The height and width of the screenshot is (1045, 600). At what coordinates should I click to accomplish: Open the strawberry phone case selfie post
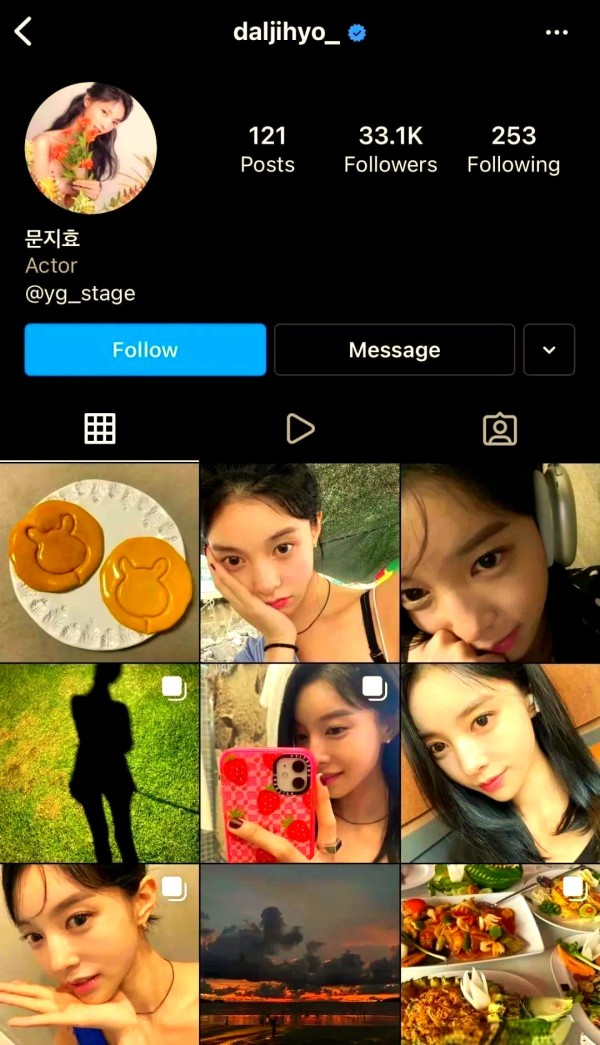pos(299,763)
